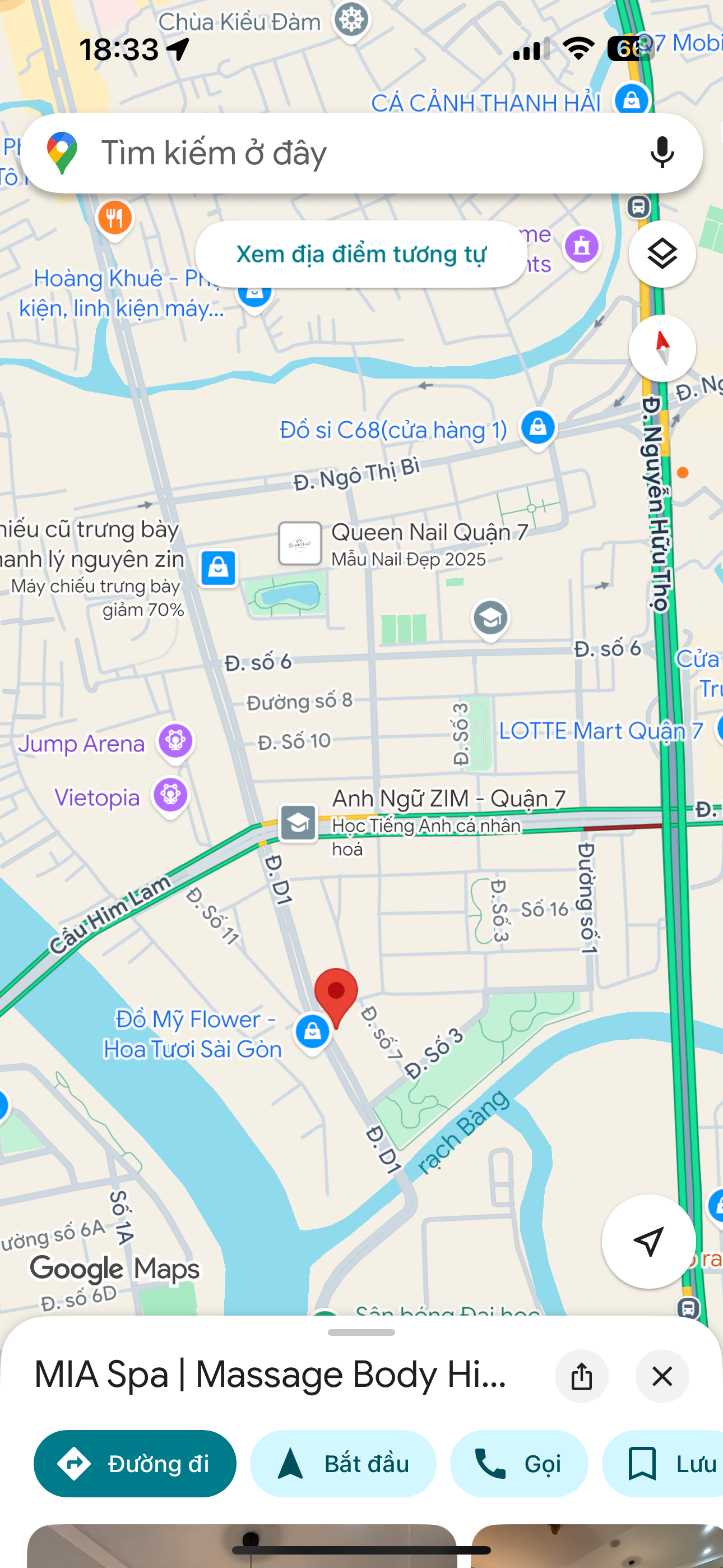The image size is (723, 1568).
Task: Select the Queen Nail Quận 7 marker
Action: coord(300,543)
